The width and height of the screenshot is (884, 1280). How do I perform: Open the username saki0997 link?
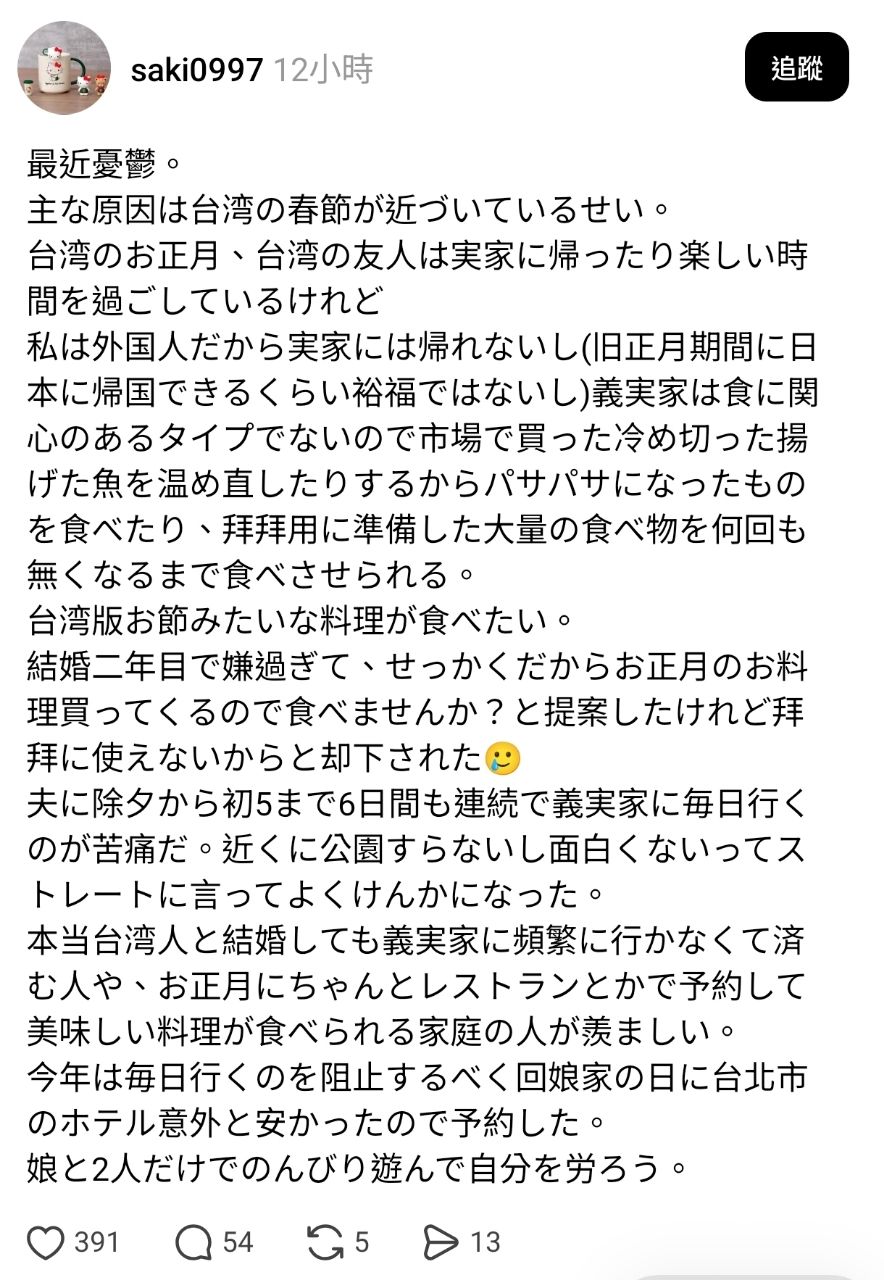coord(194,67)
